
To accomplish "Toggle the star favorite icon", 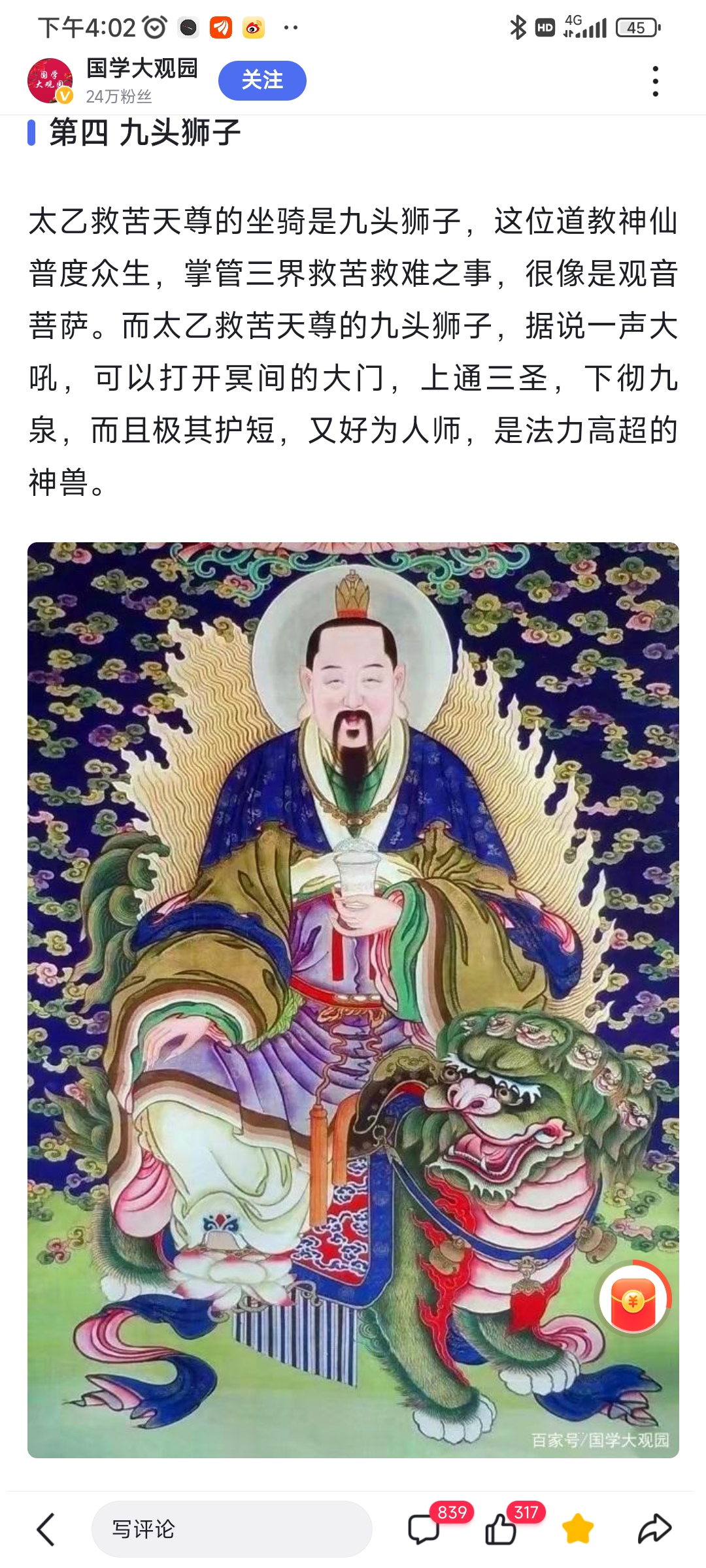I will tap(578, 1529).
